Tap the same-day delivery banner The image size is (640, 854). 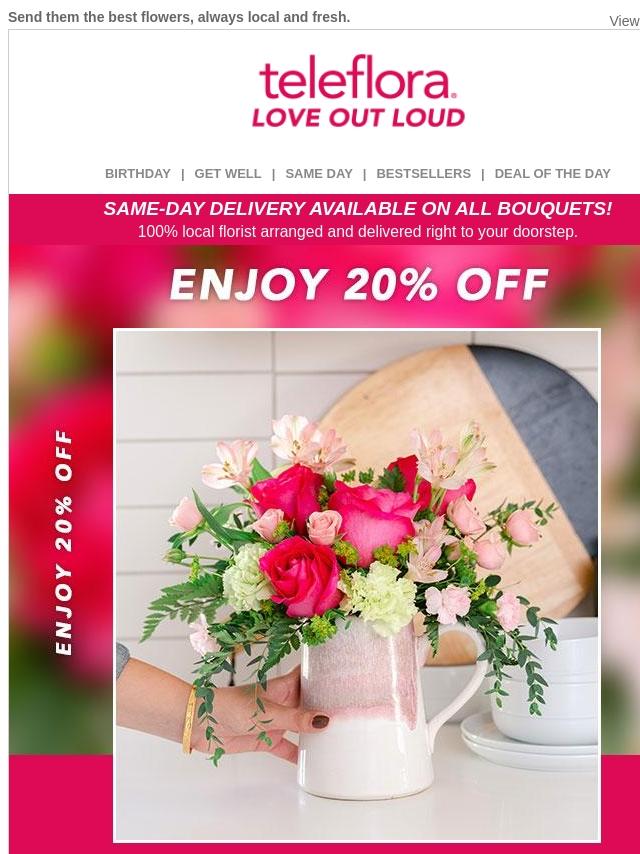pyautogui.click(x=357, y=219)
